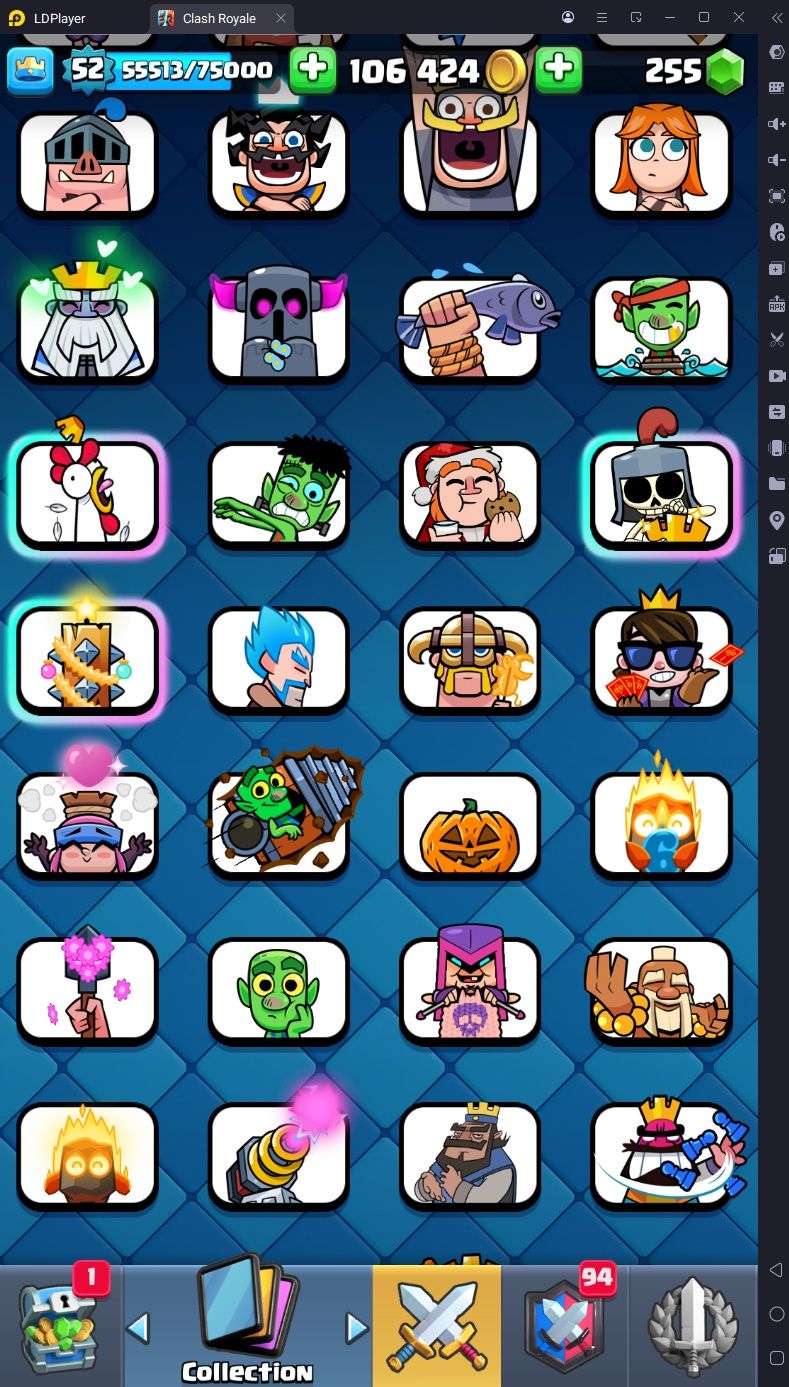Open the clan shield tab

[565, 1325]
